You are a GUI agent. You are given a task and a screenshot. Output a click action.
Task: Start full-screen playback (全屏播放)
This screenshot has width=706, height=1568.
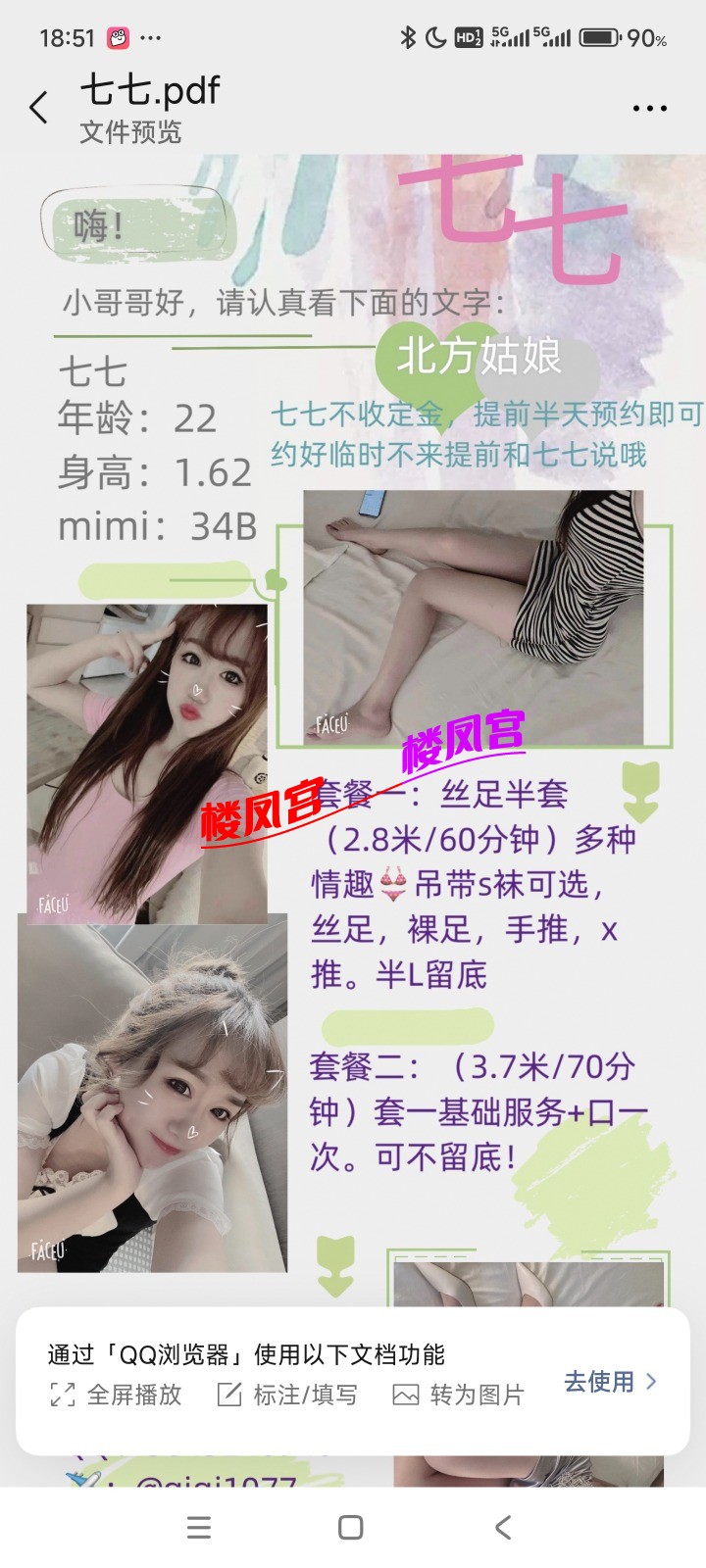[117, 1395]
